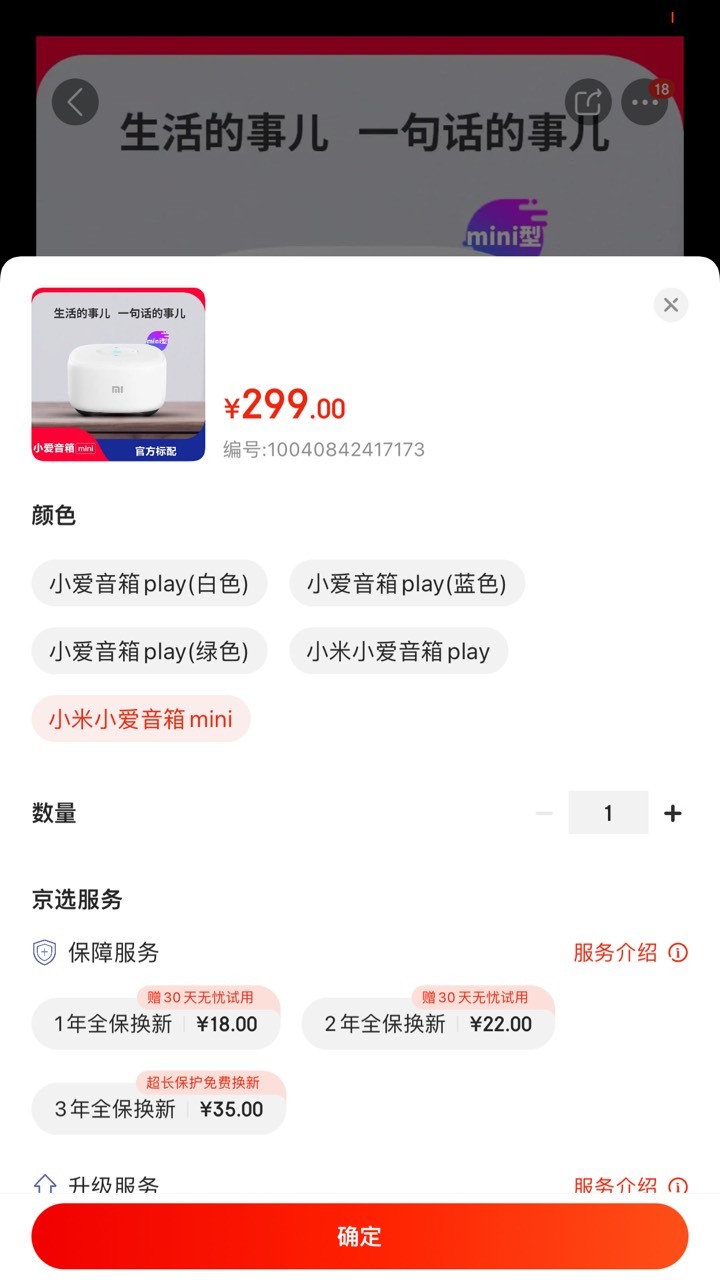
Task: Add 2年全保换新 service for ¥22.00
Action: [428, 1023]
